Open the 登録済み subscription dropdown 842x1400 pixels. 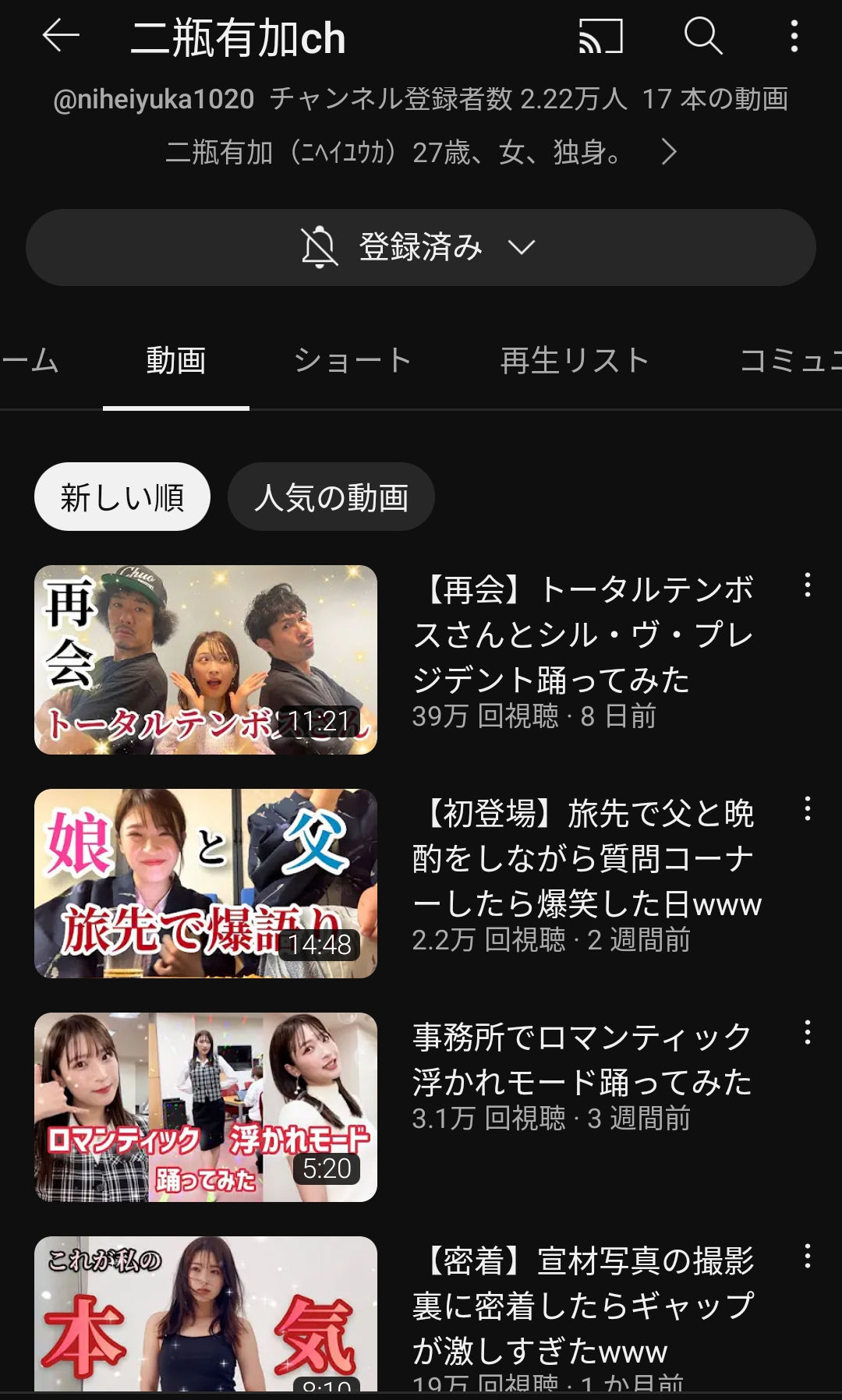click(x=421, y=247)
